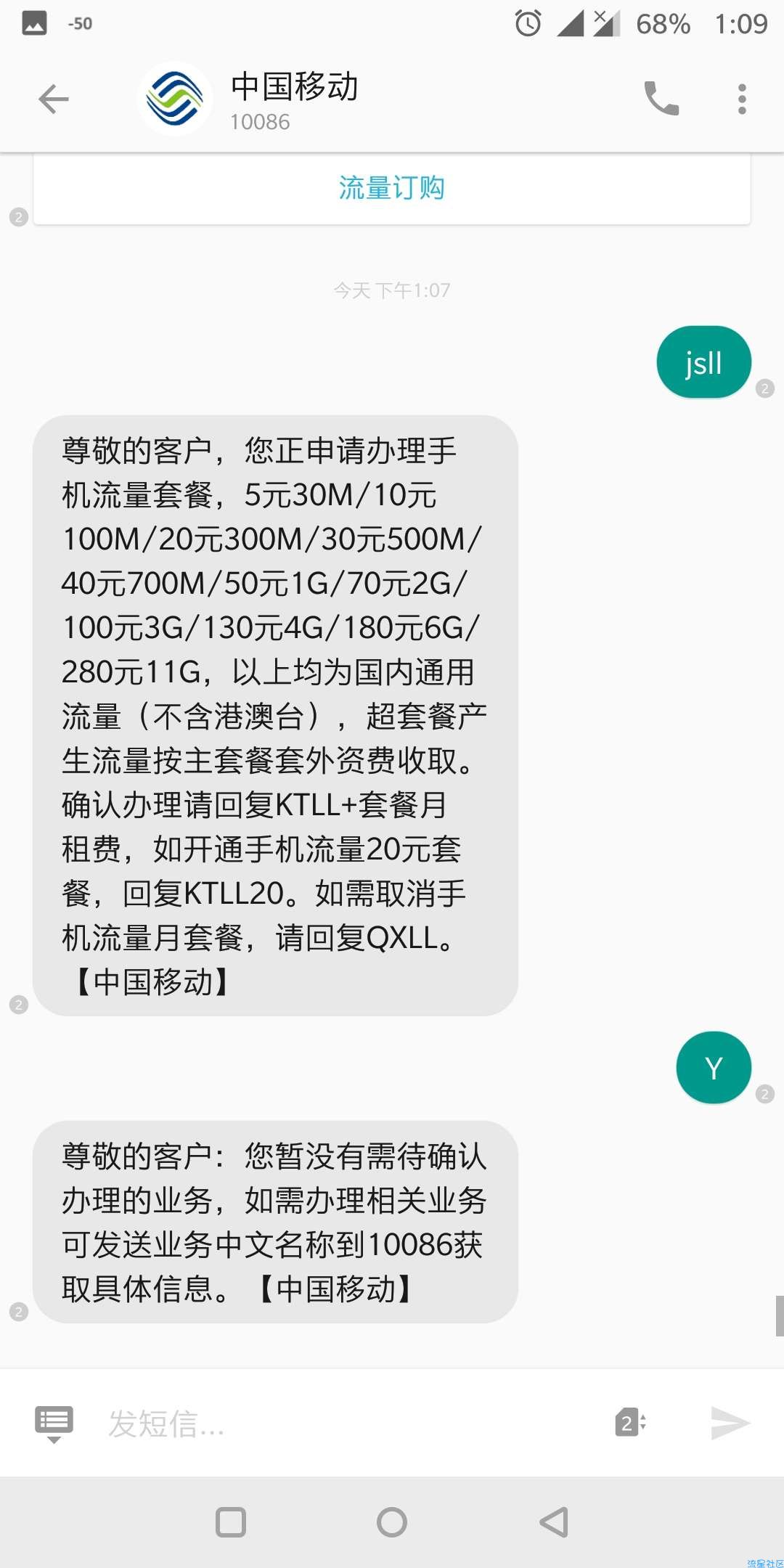Open the 中国移动 contact avatar
This screenshot has width=784, height=1568.
click(x=175, y=99)
